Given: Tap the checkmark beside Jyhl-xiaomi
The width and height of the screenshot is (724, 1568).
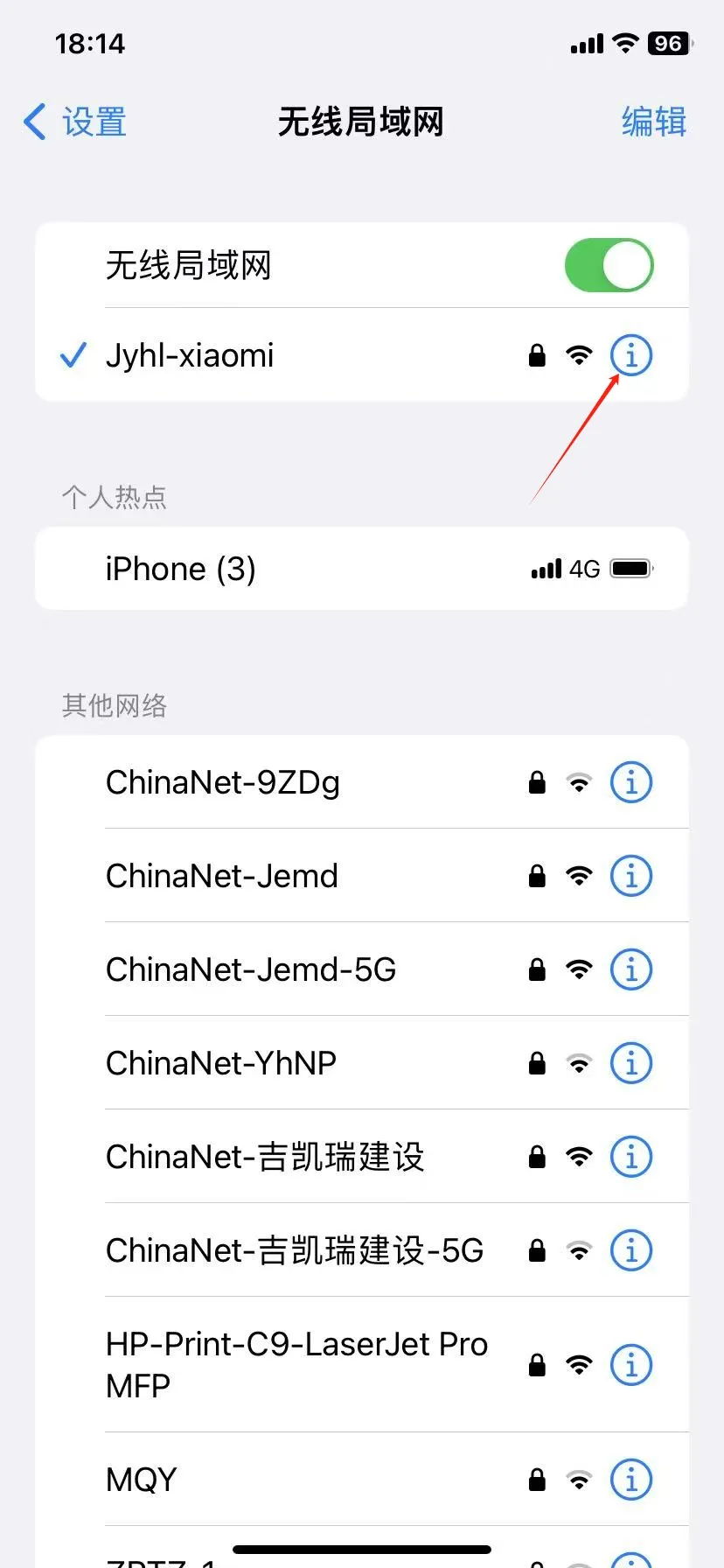Looking at the screenshot, I should (x=73, y=355).
